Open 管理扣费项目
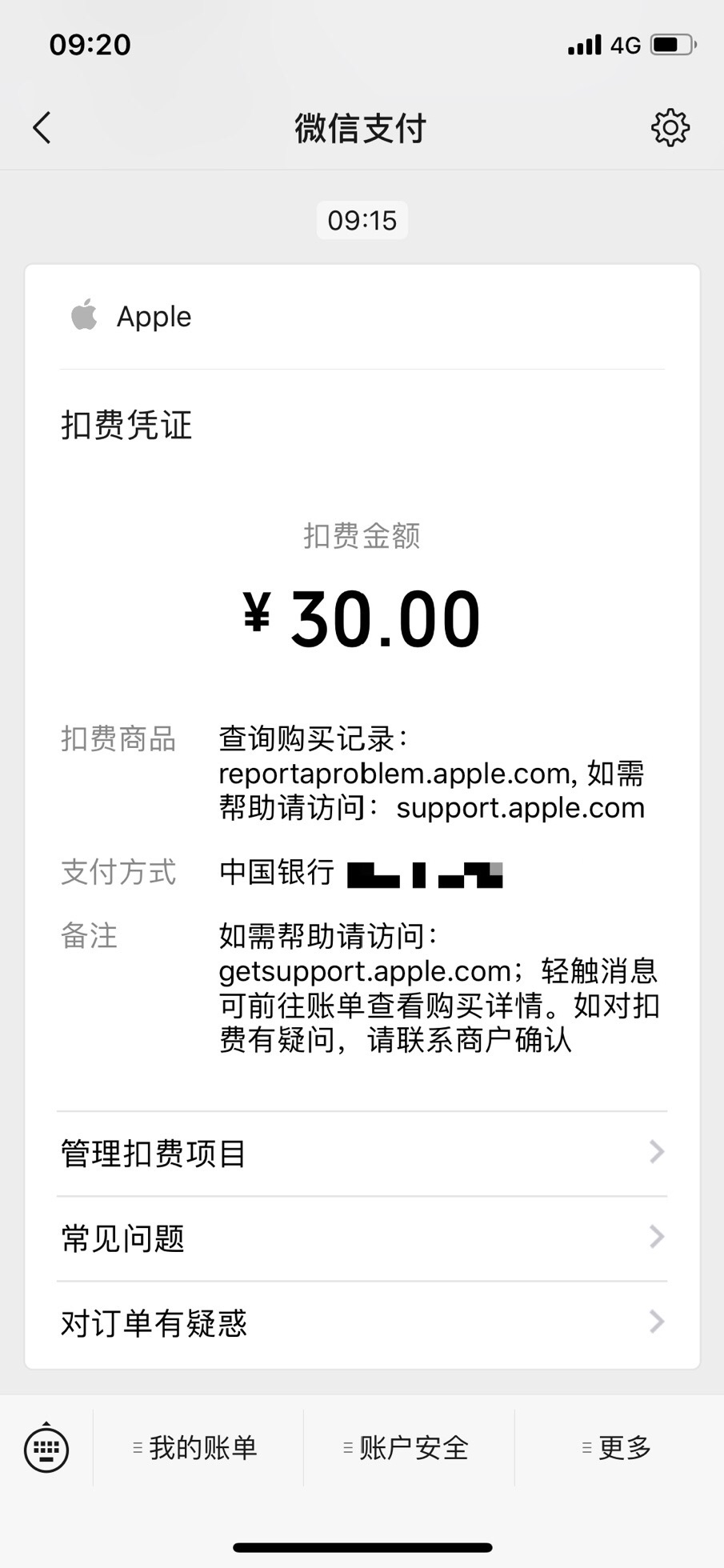Viewport: 724px width, 1568px height. (x=362, y=1154)
